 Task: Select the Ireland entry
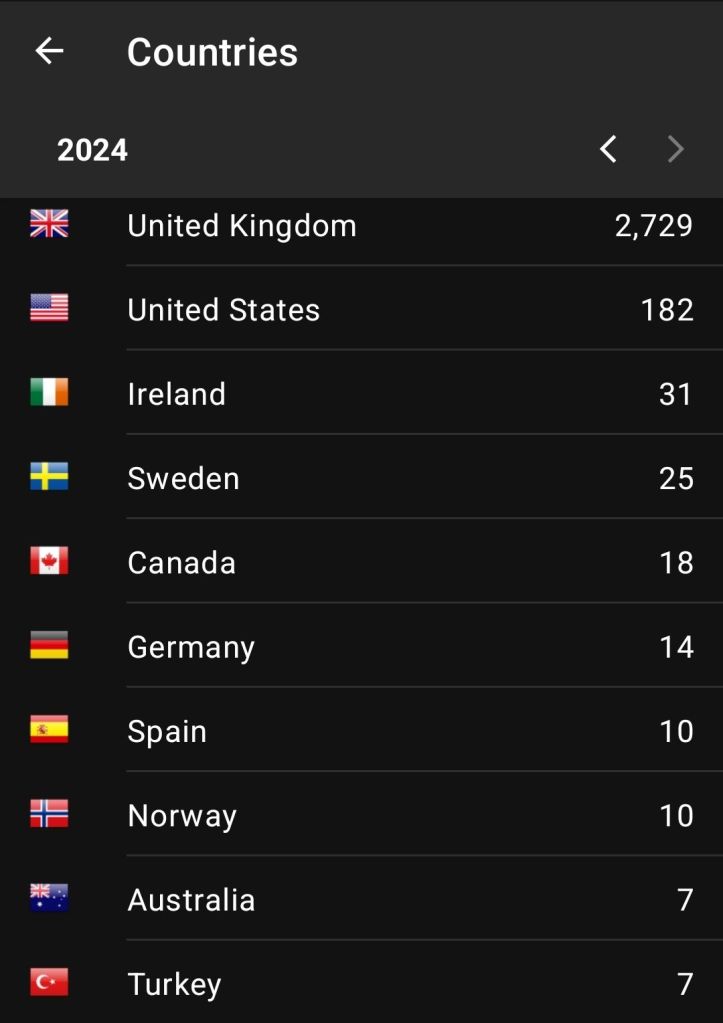[361, 394]
